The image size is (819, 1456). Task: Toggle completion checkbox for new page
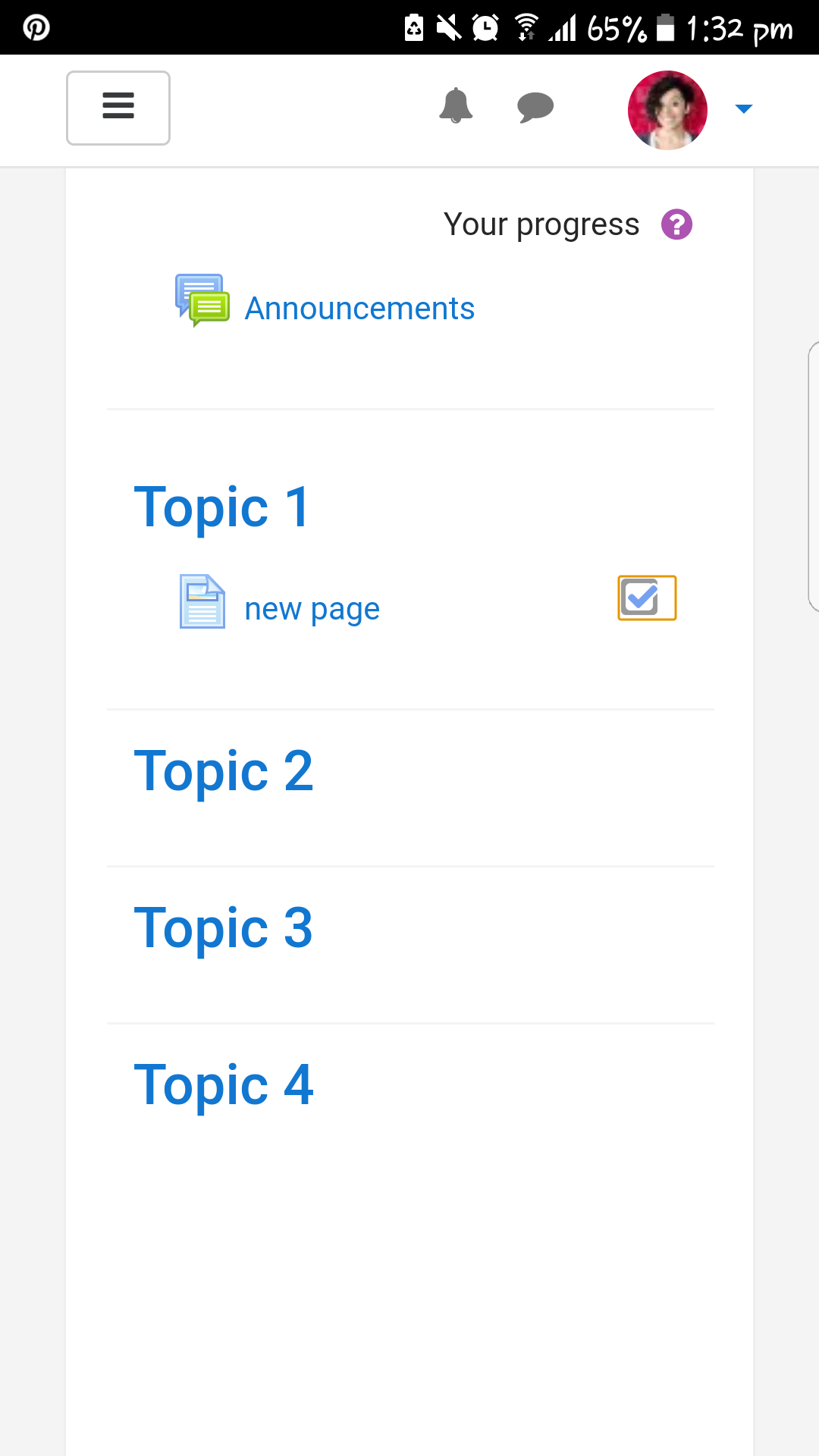647,598
